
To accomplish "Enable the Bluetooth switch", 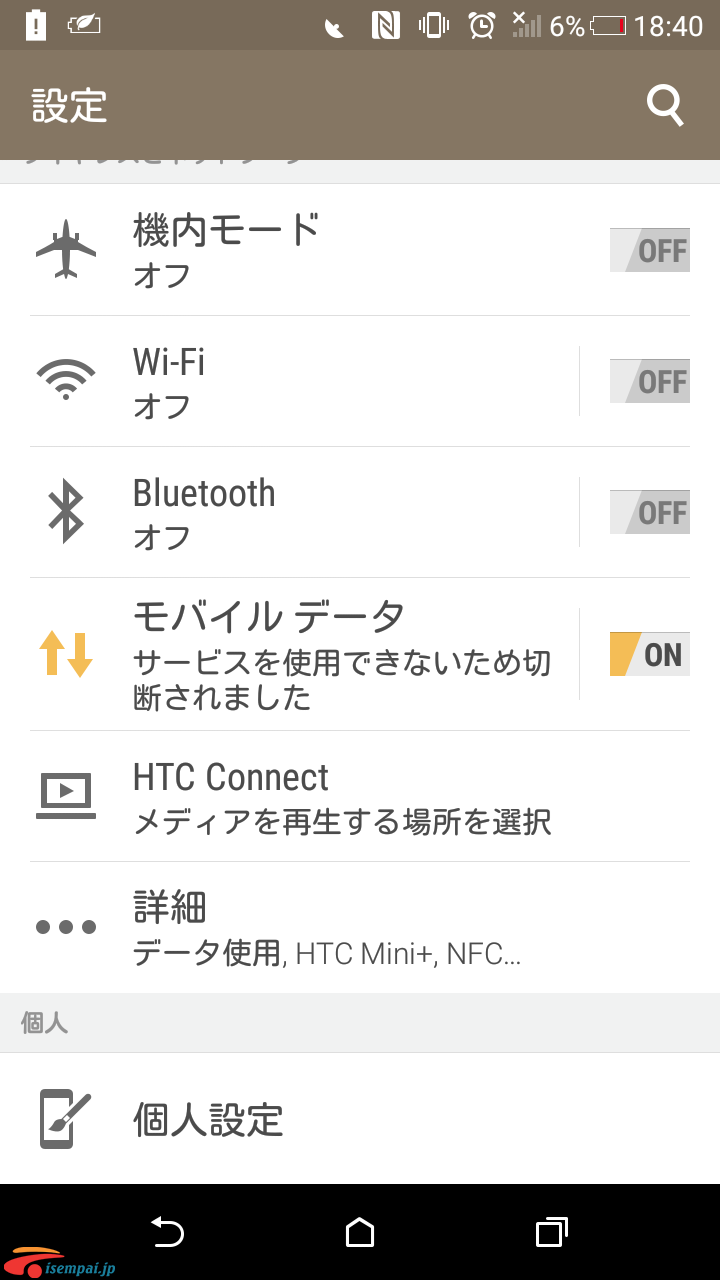I will pos(650,512).
